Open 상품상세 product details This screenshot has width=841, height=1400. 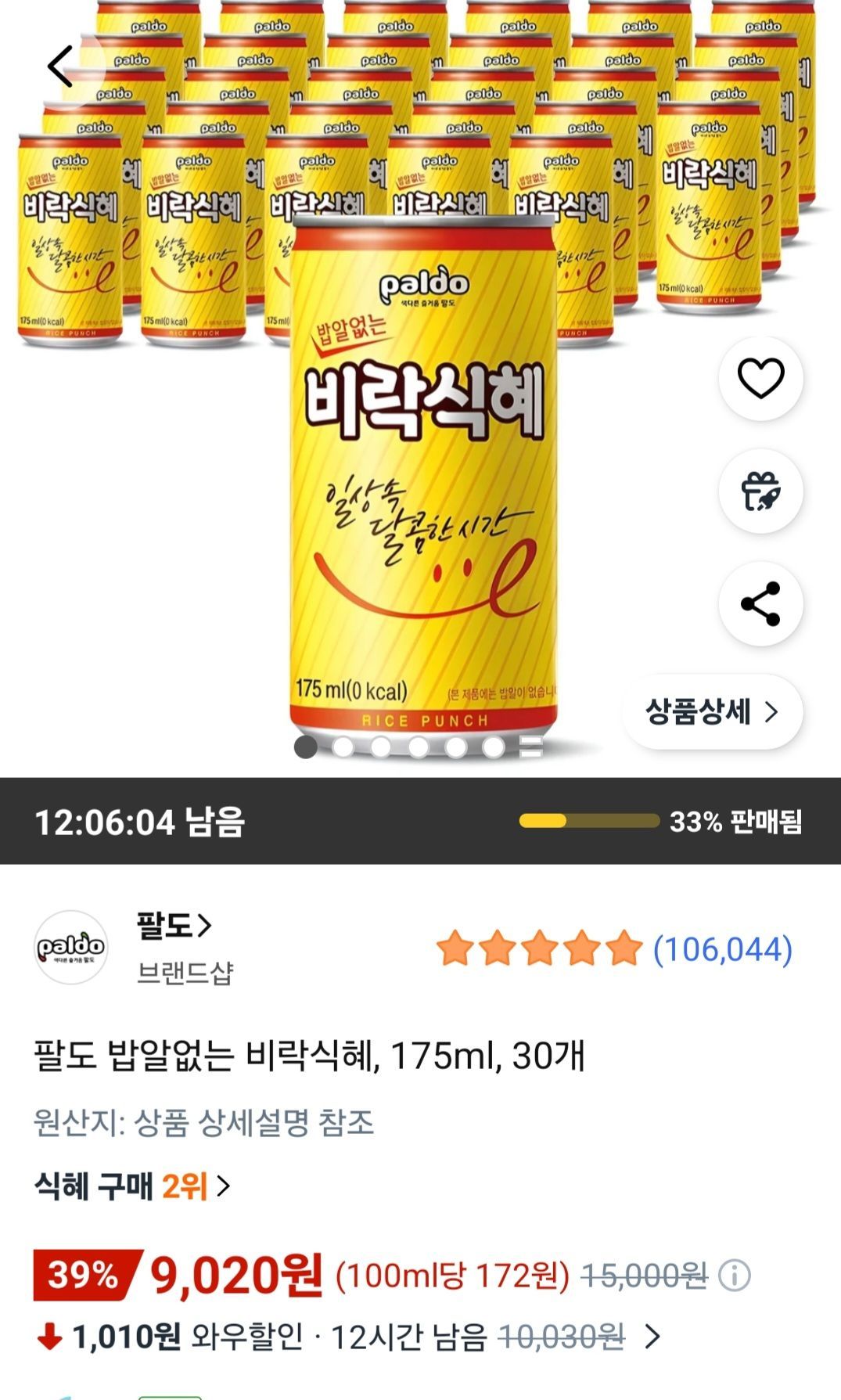[x=712, y=711]
